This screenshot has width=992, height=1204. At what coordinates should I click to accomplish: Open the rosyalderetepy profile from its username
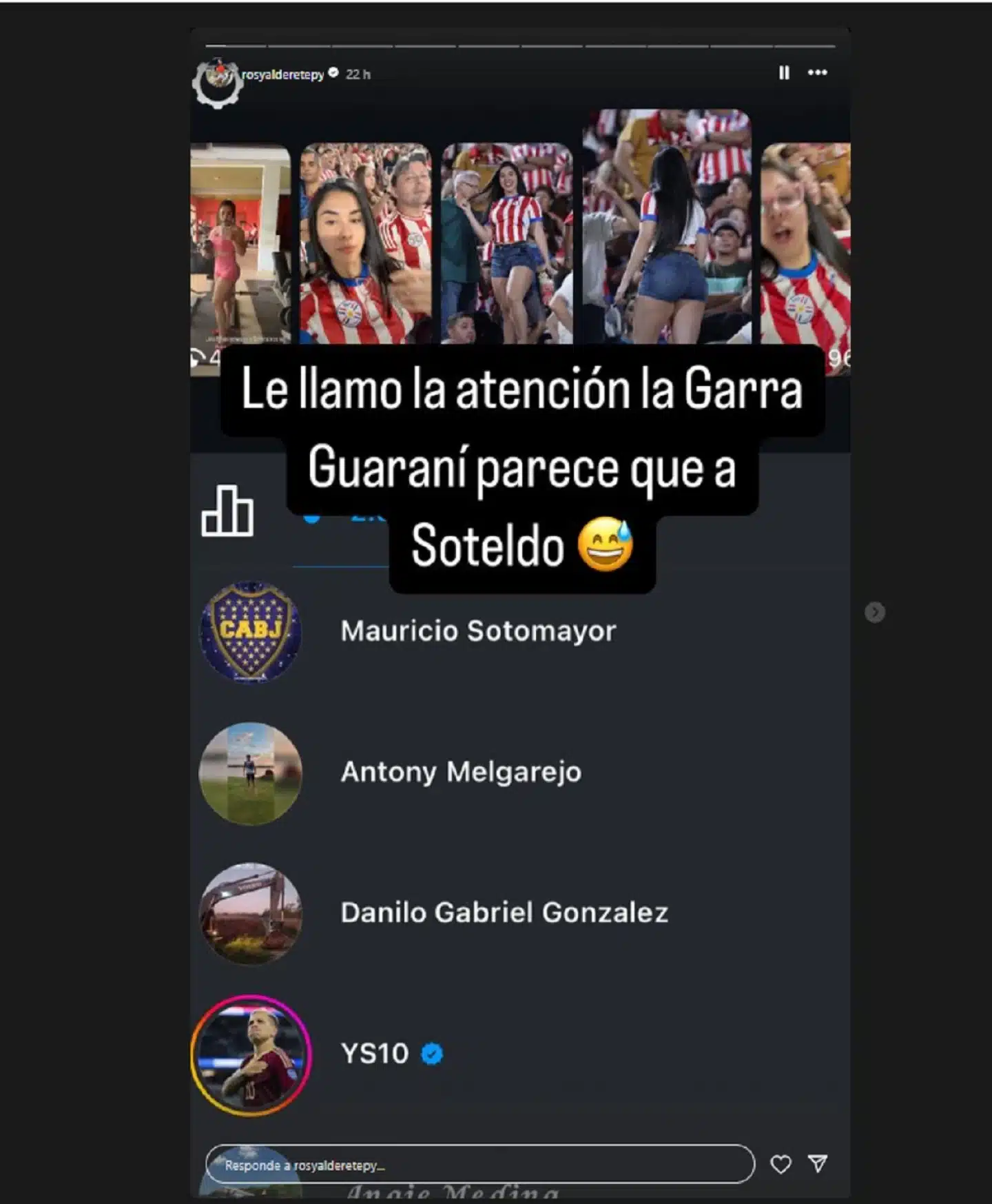[x=282, y=74]
